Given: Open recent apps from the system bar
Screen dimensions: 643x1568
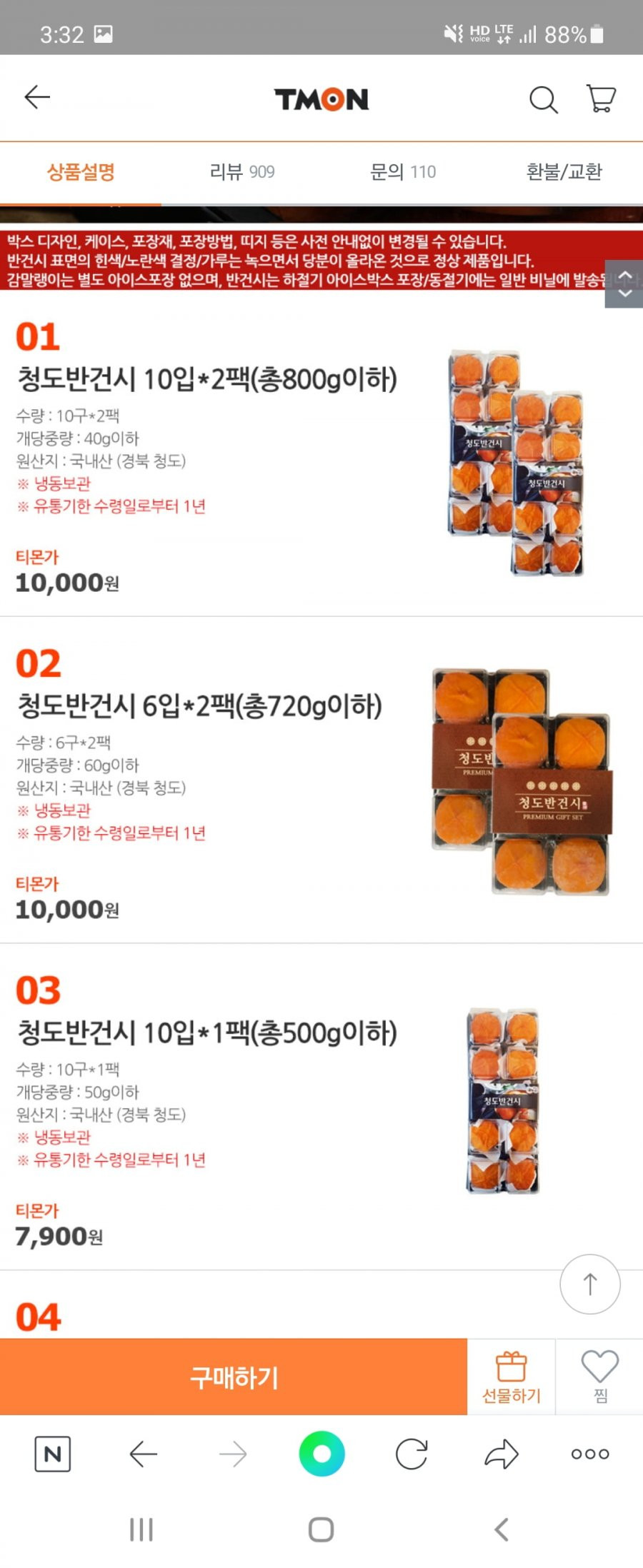Looking at the screenshot, I should (x=141, y=1529).
